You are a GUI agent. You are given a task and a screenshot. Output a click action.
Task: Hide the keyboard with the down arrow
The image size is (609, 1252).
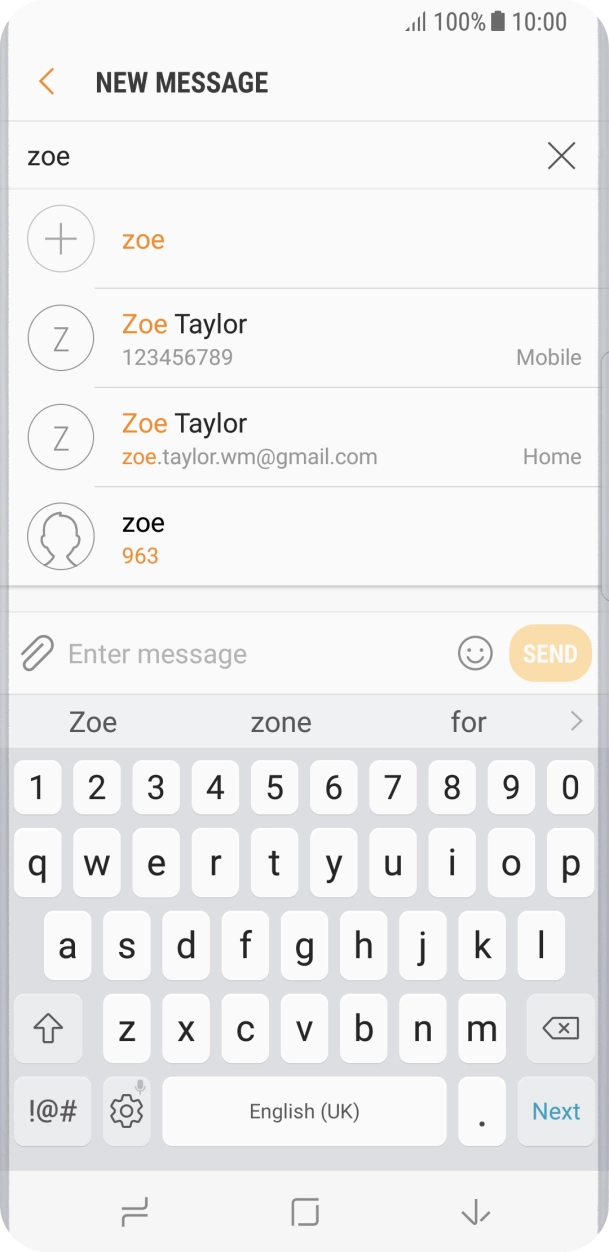[x=475, y=1213]
